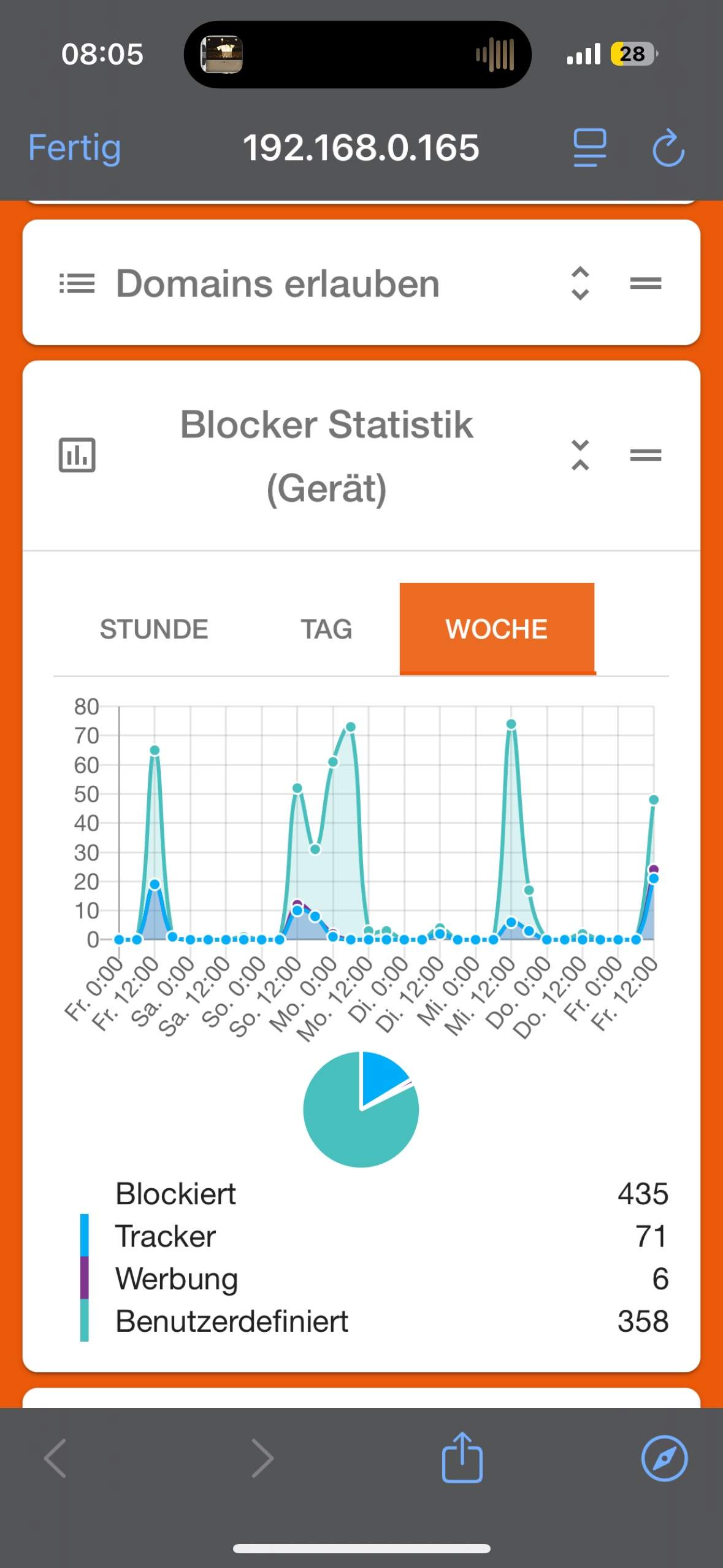The height and width of the screenshot is (1568, 723).
Task: Switch to the STUNDE tab
Action: [154, 629]
